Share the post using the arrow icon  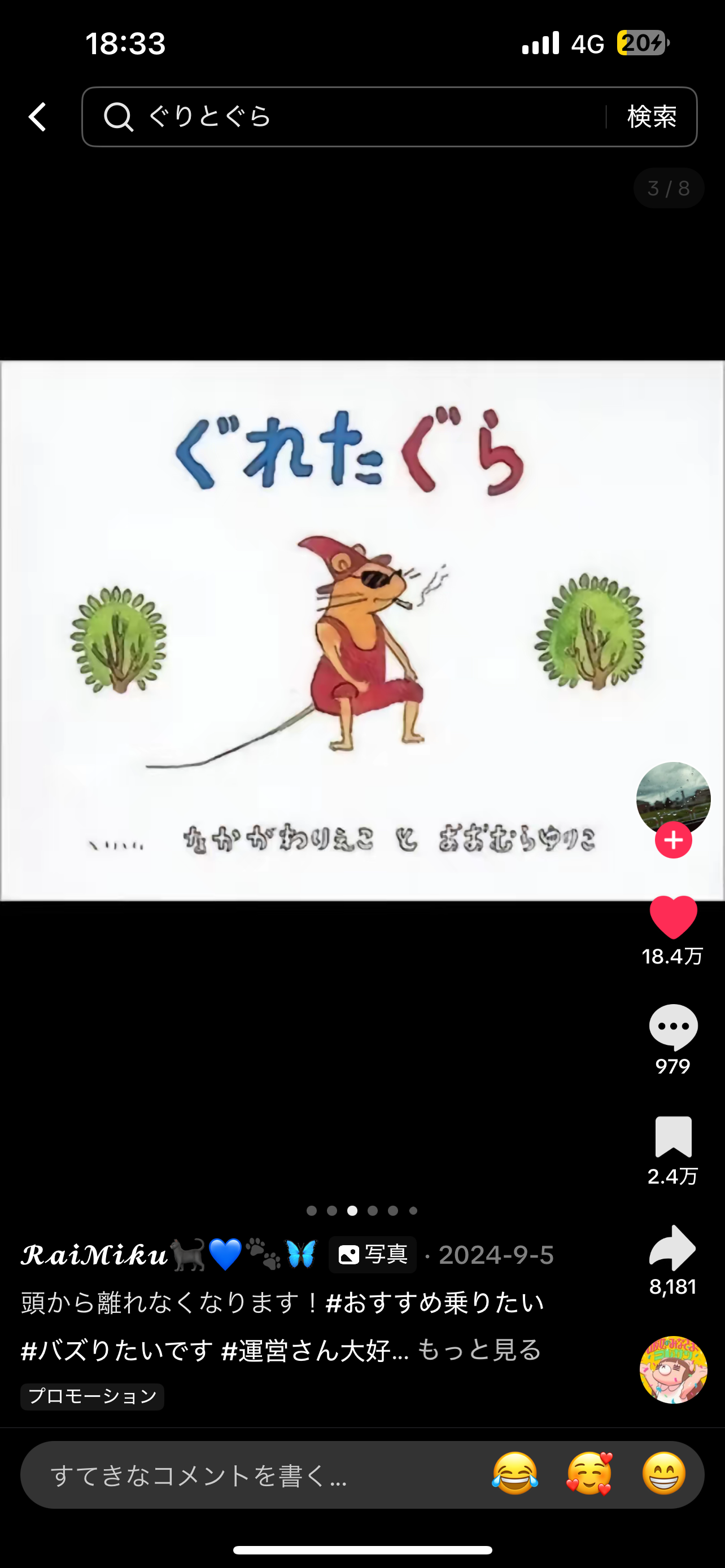tap(672, 1248)
